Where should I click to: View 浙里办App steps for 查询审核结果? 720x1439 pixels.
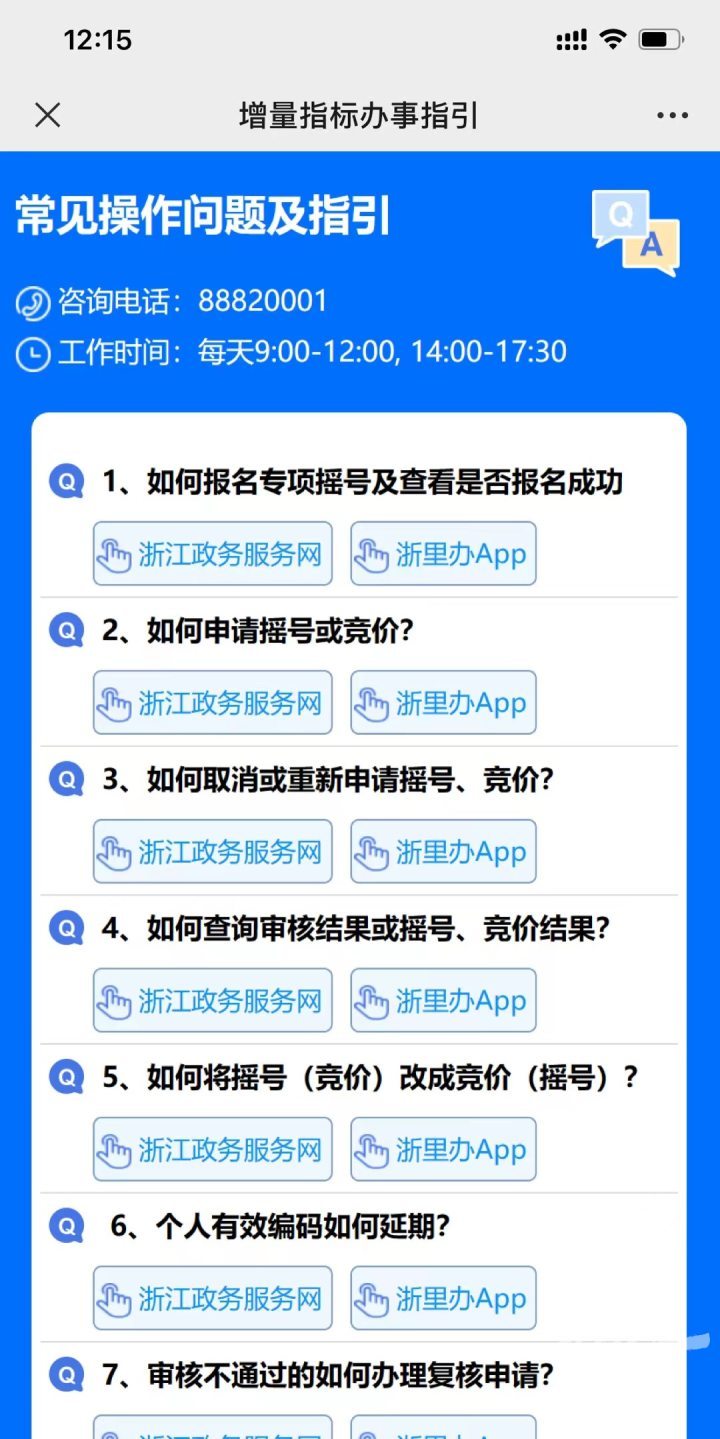pos(443,1000)
